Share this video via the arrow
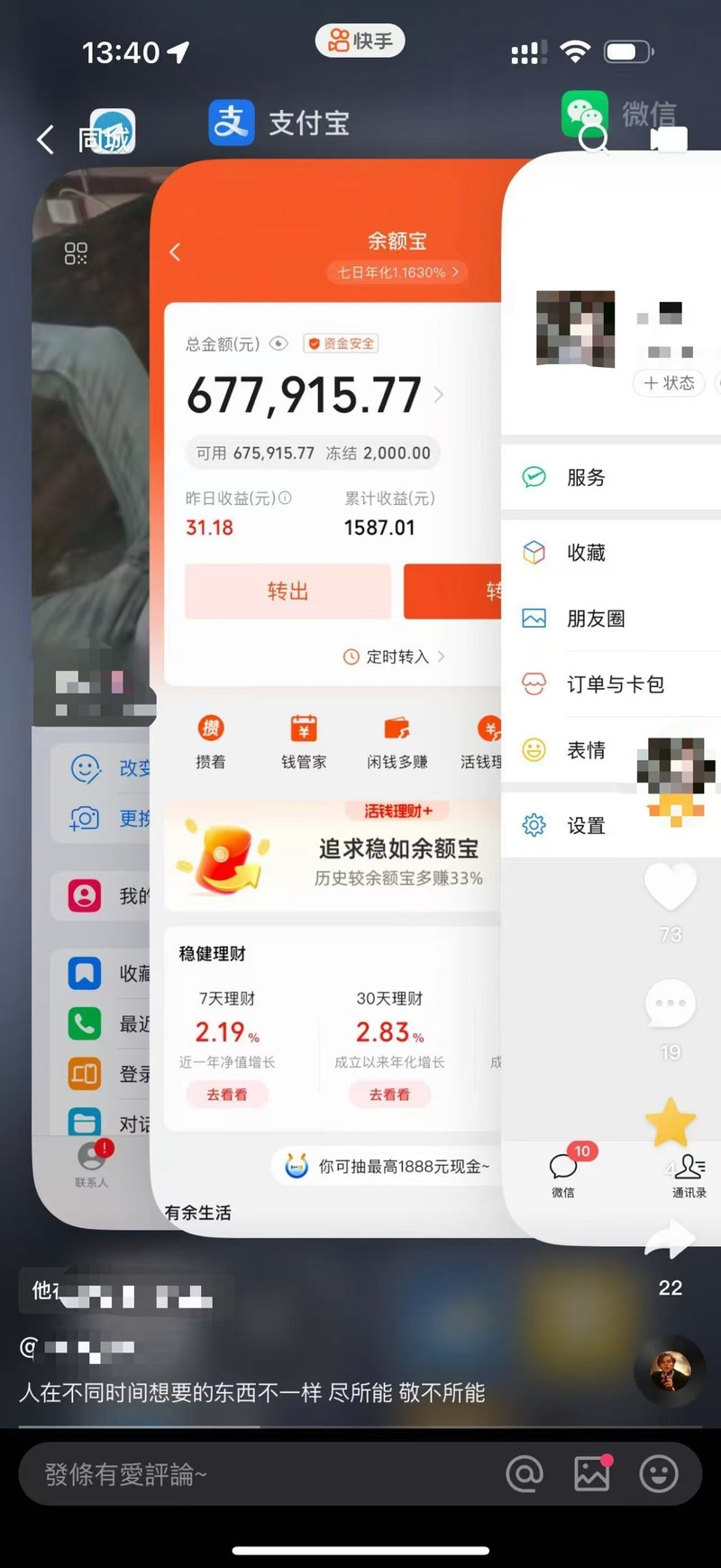721x1568 pixels. 671,1240
